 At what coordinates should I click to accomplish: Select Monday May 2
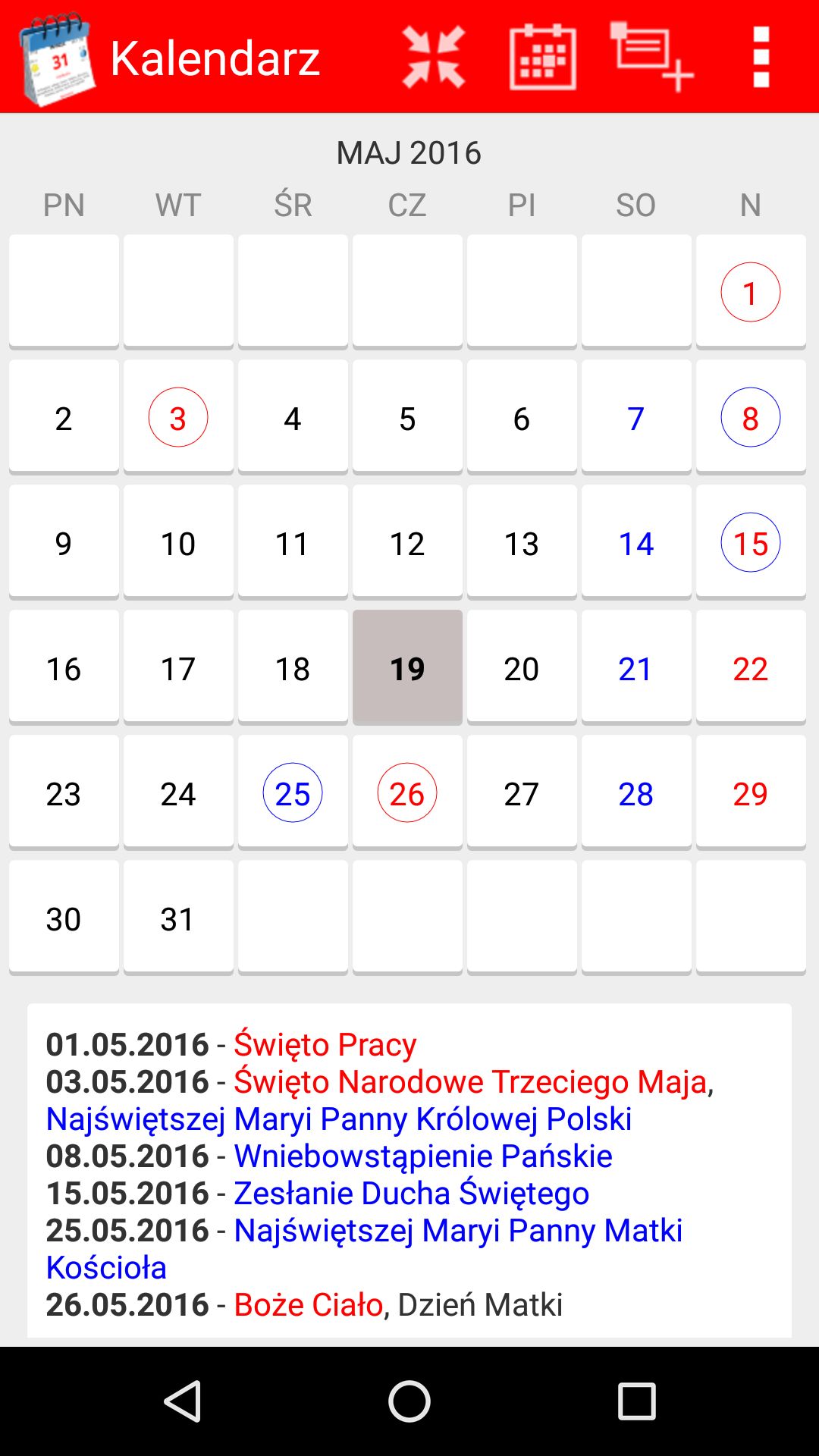[64, 417]
